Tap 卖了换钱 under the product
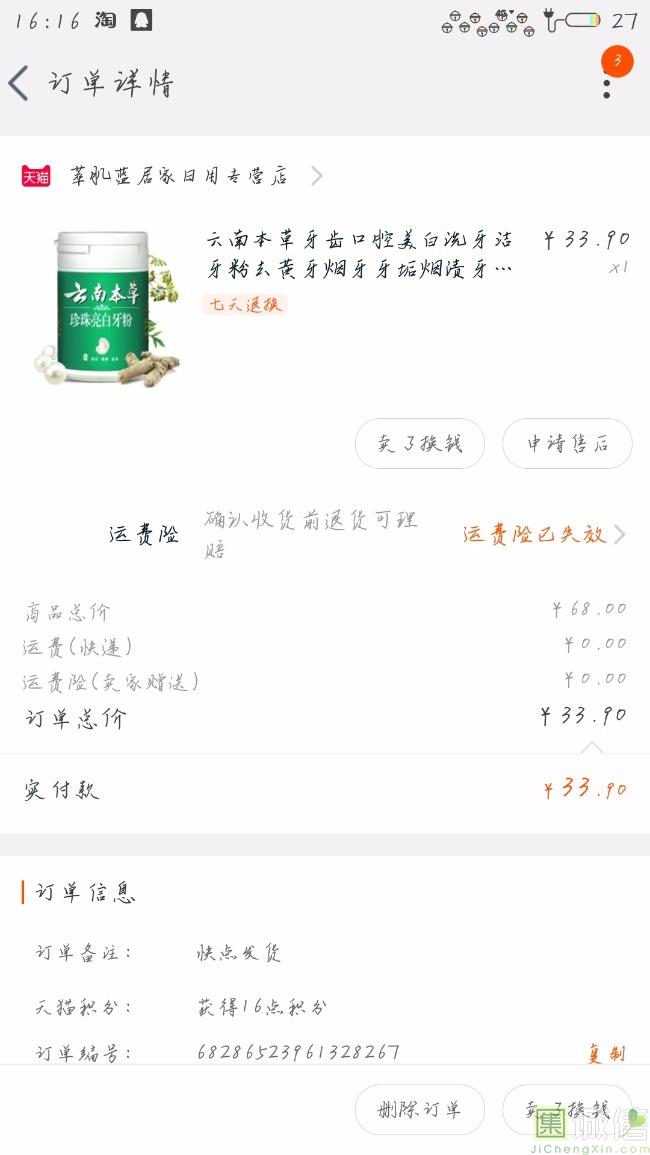Image resolution: width=650 pixels, height=1155 pixels. coord(420,444)
